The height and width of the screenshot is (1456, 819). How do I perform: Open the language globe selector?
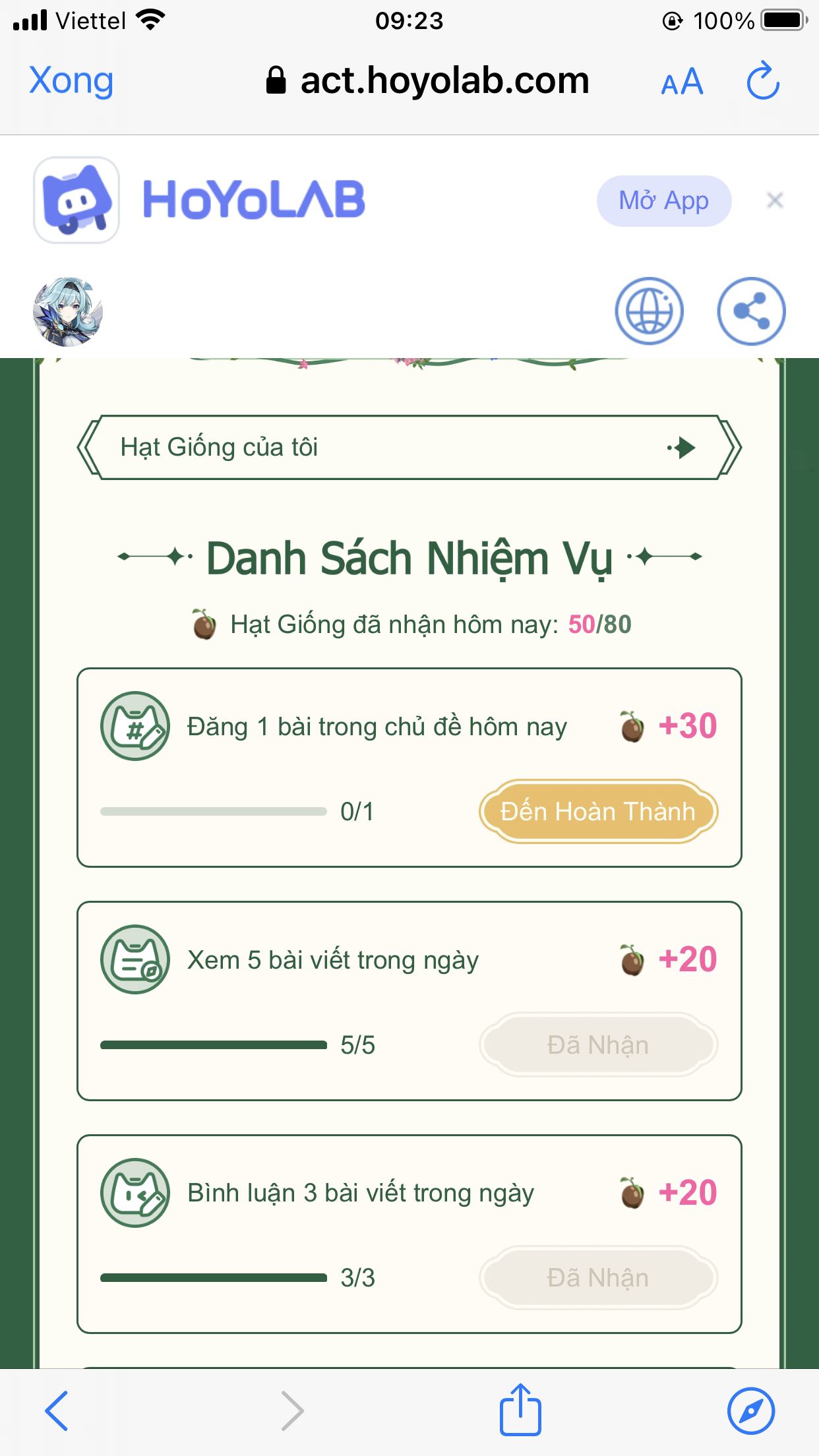(649, 311)
